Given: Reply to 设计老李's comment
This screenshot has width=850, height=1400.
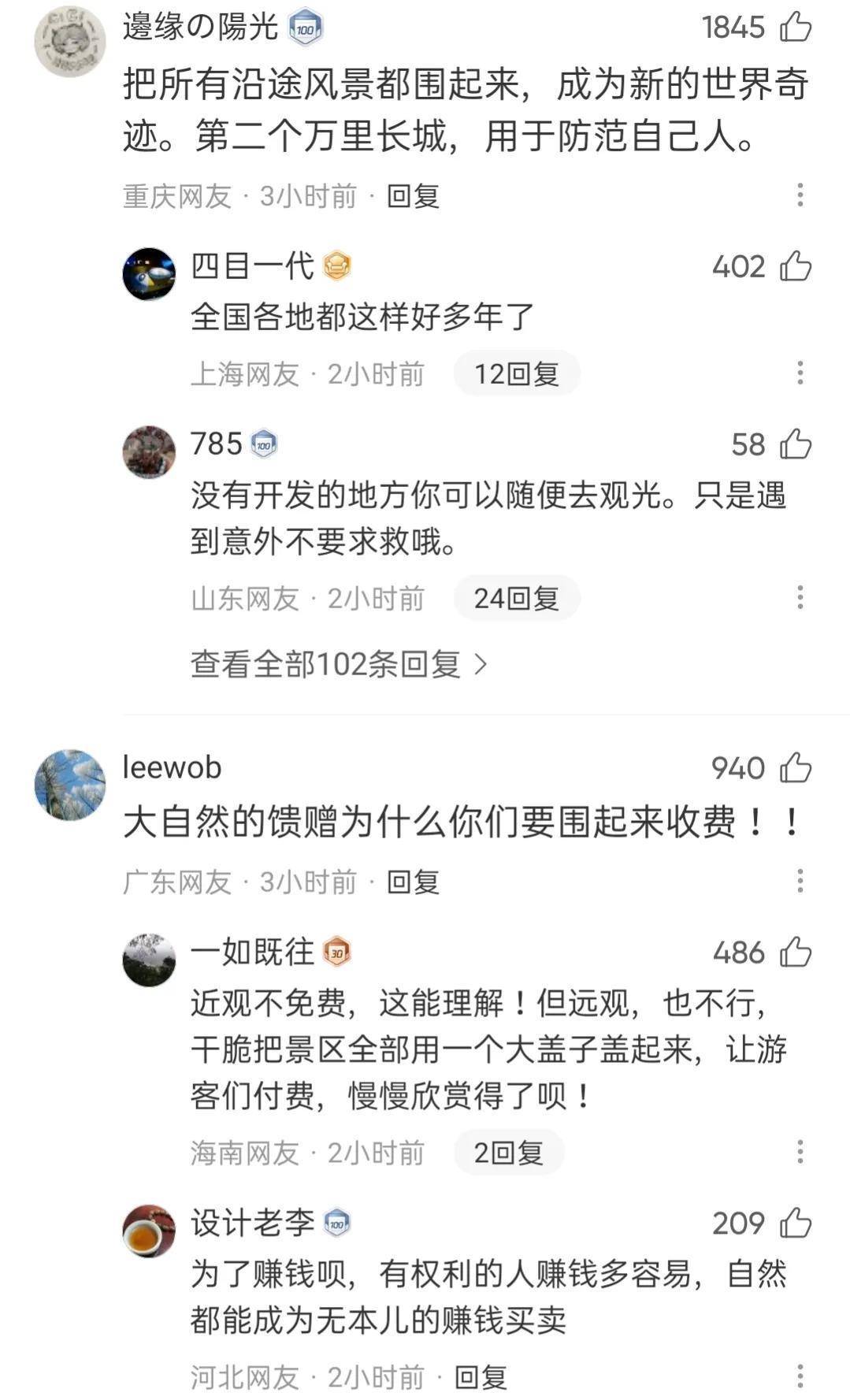Looking at the screenshot, I should coord(481,1377).
